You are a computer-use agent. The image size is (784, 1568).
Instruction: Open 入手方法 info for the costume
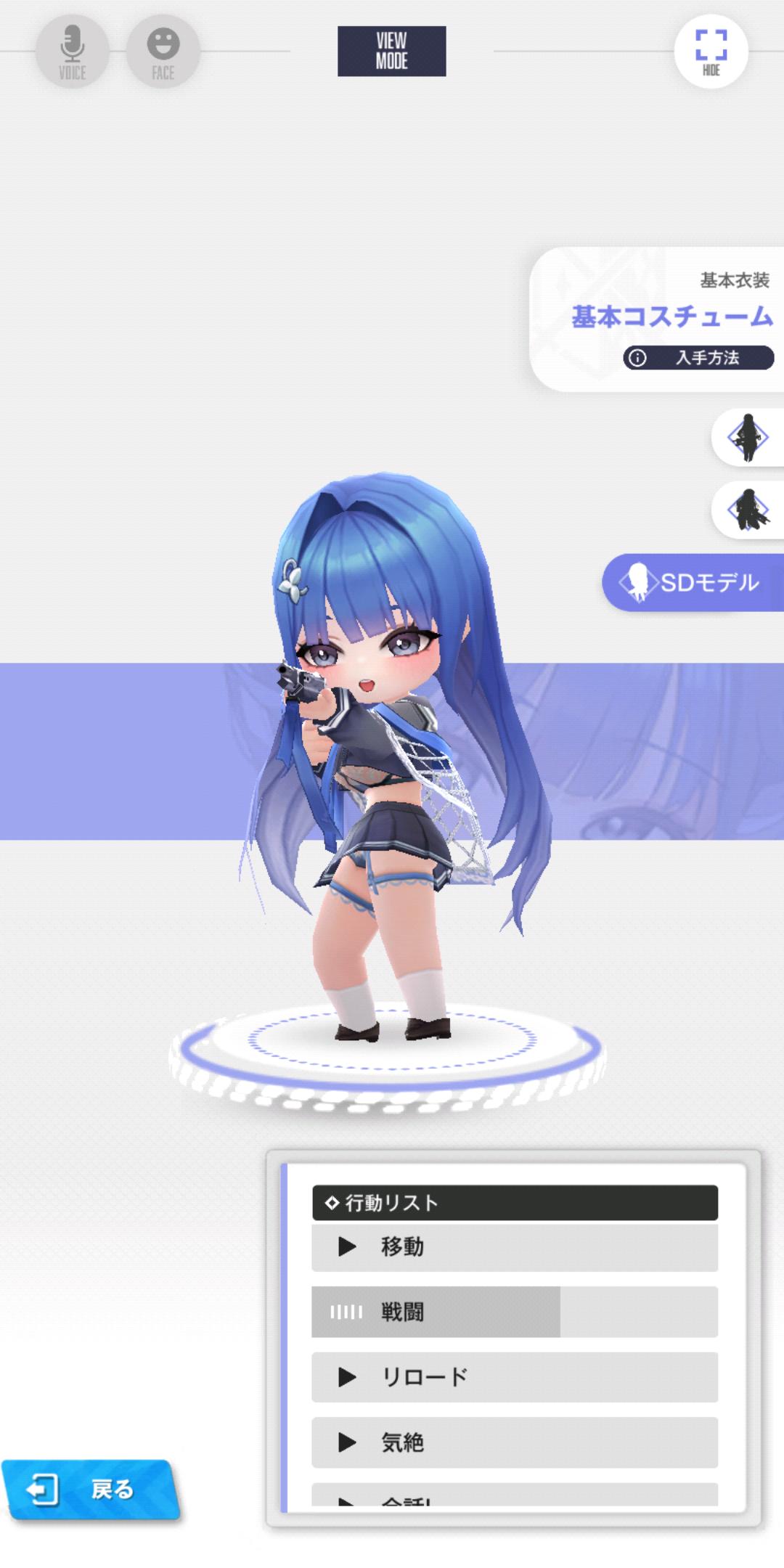click(x=698, y=358)
